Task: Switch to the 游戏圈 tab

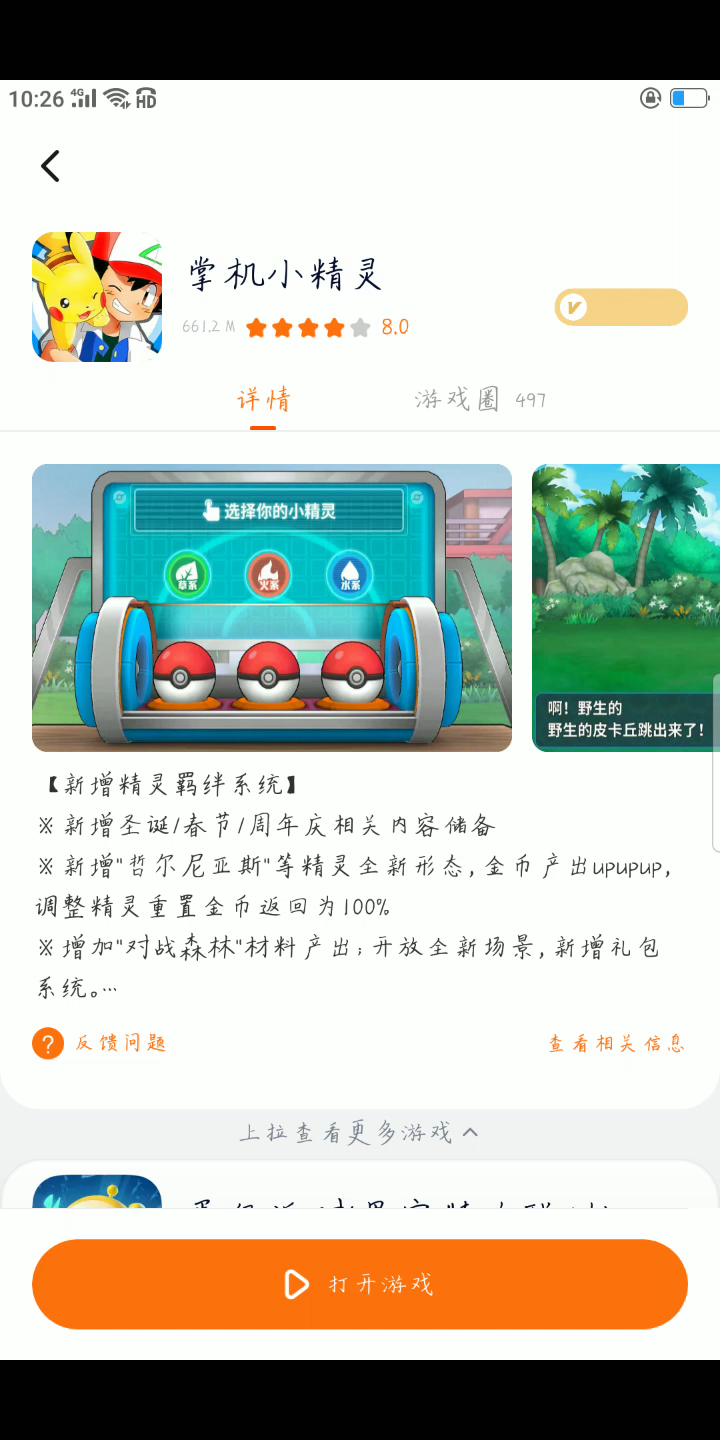Action: click(x=480, y=400)
